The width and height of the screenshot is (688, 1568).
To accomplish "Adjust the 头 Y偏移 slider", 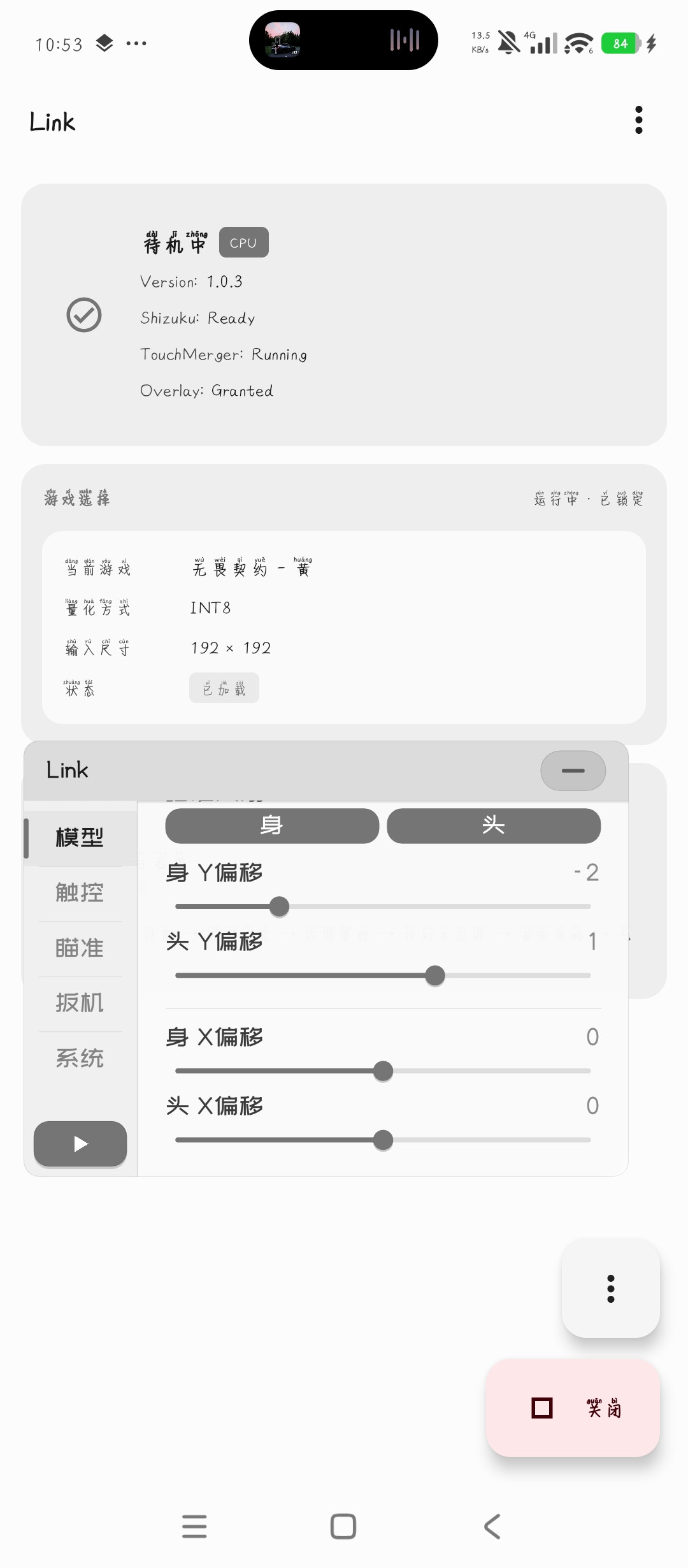I will (x=435, y=975).
